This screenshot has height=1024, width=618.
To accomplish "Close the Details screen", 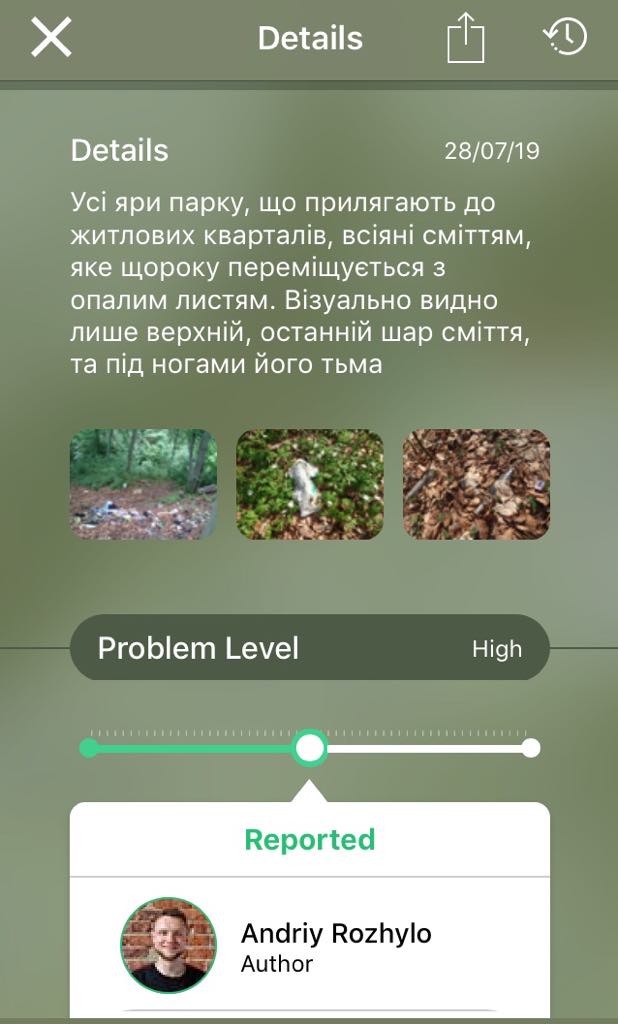I will point(51,38).
